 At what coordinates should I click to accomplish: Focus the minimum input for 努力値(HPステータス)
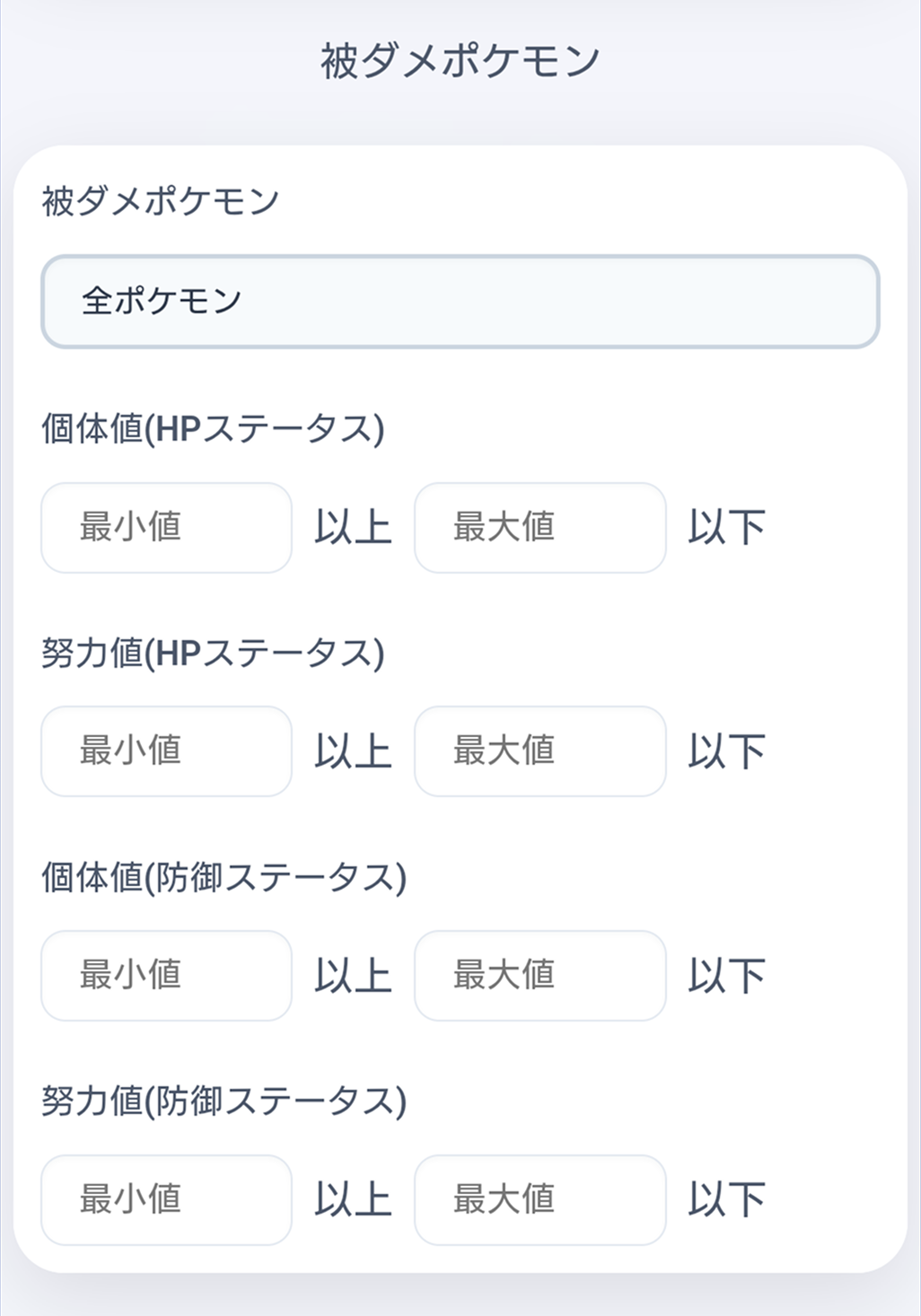(x=165, y=751)
